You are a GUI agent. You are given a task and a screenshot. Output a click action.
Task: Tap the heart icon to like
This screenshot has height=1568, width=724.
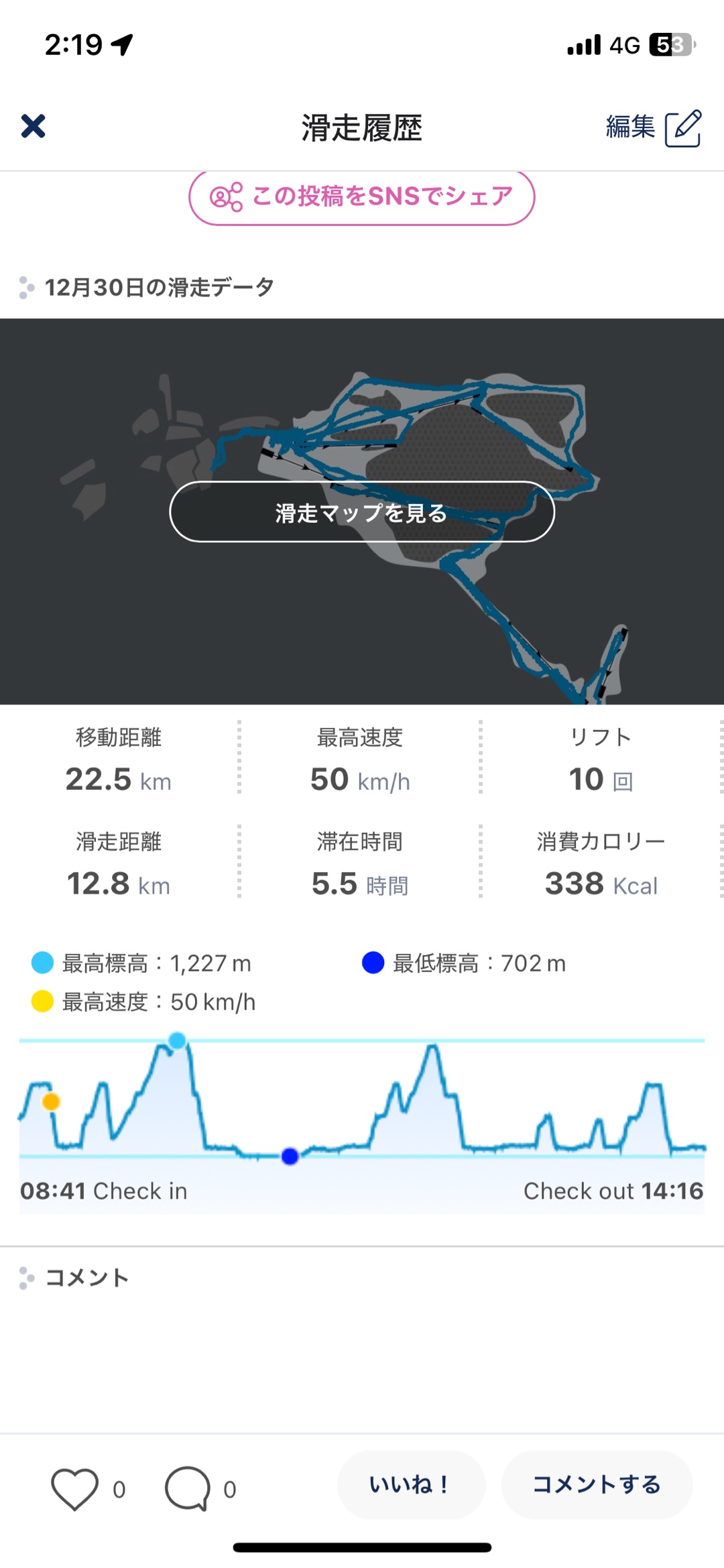coord(74,1488)
